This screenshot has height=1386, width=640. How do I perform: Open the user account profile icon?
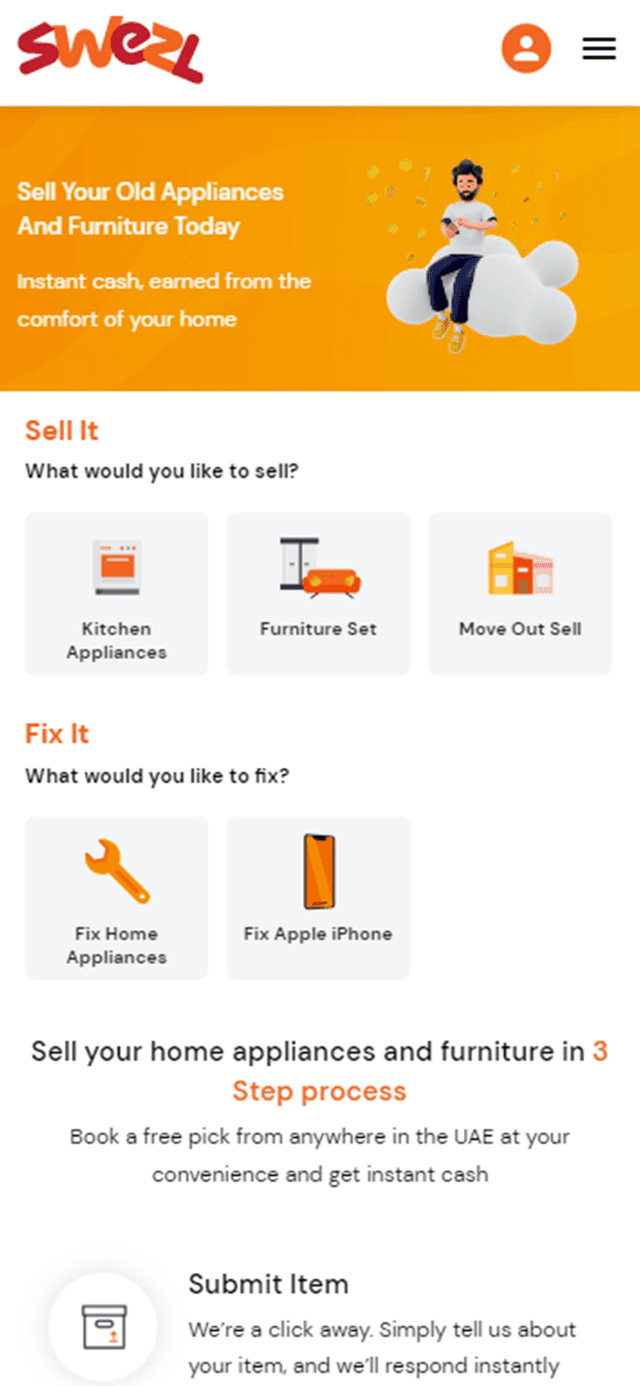point(526,48)
